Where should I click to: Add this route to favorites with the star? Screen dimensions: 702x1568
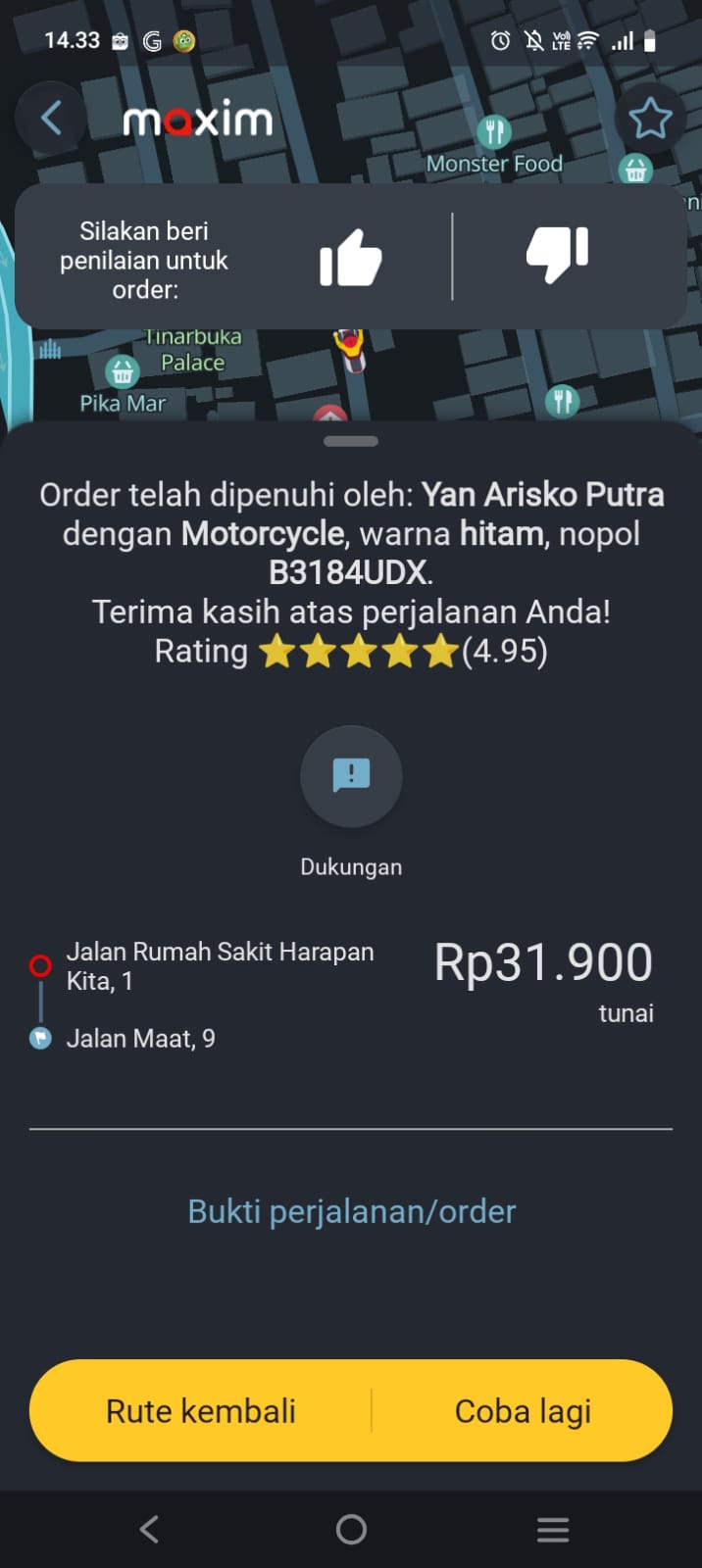pos(649,120)
